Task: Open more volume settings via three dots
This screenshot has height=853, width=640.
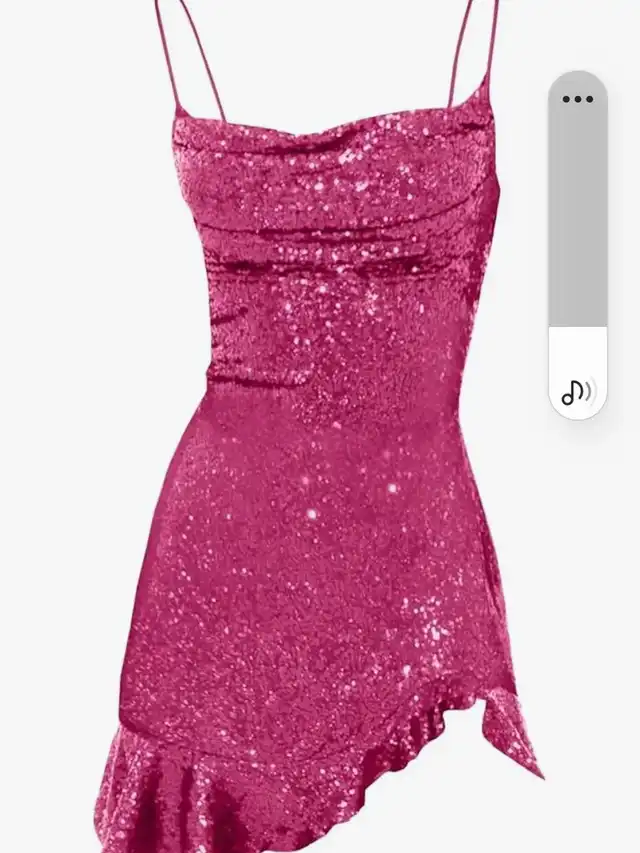Action: pyautogui.click(x=577, y=99)
